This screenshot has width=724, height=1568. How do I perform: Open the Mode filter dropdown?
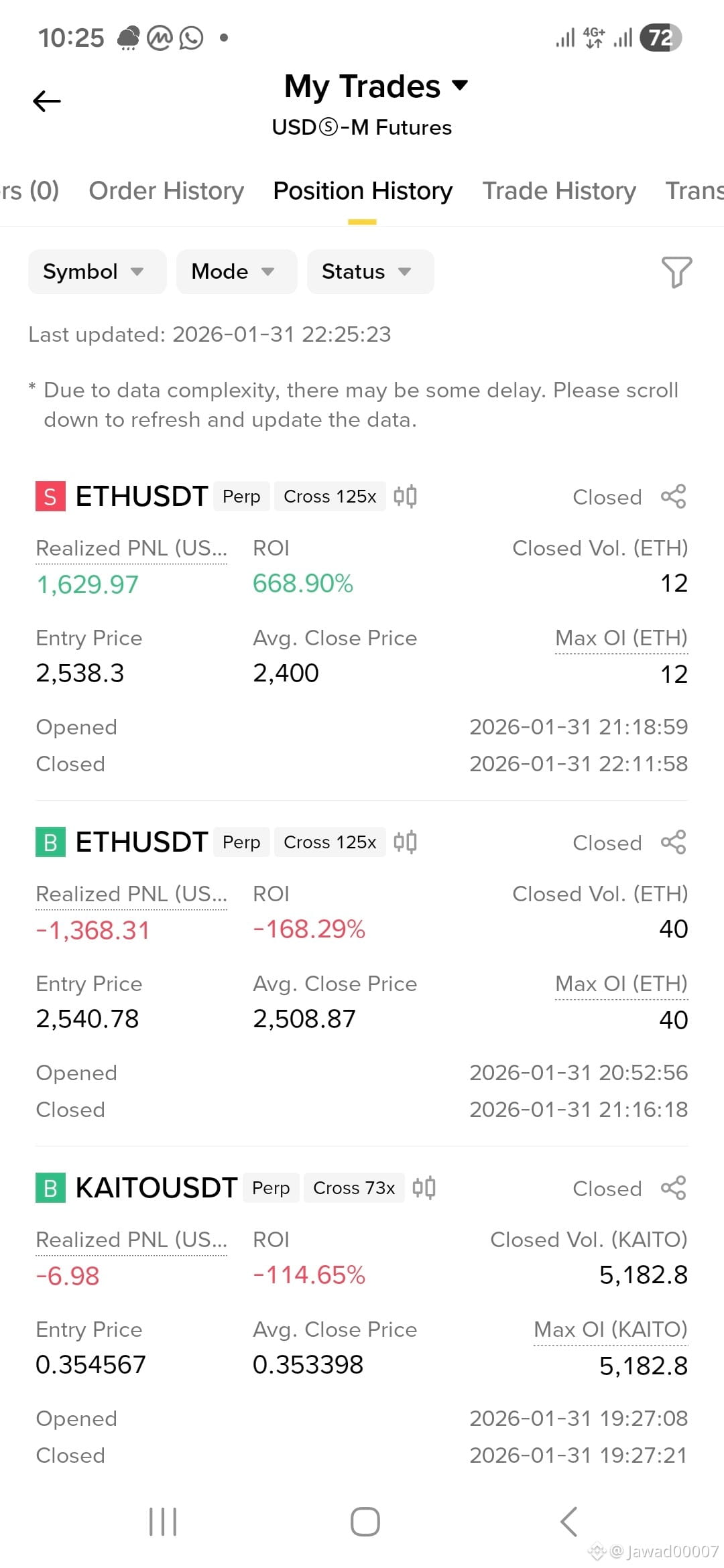tap(237, 271)
